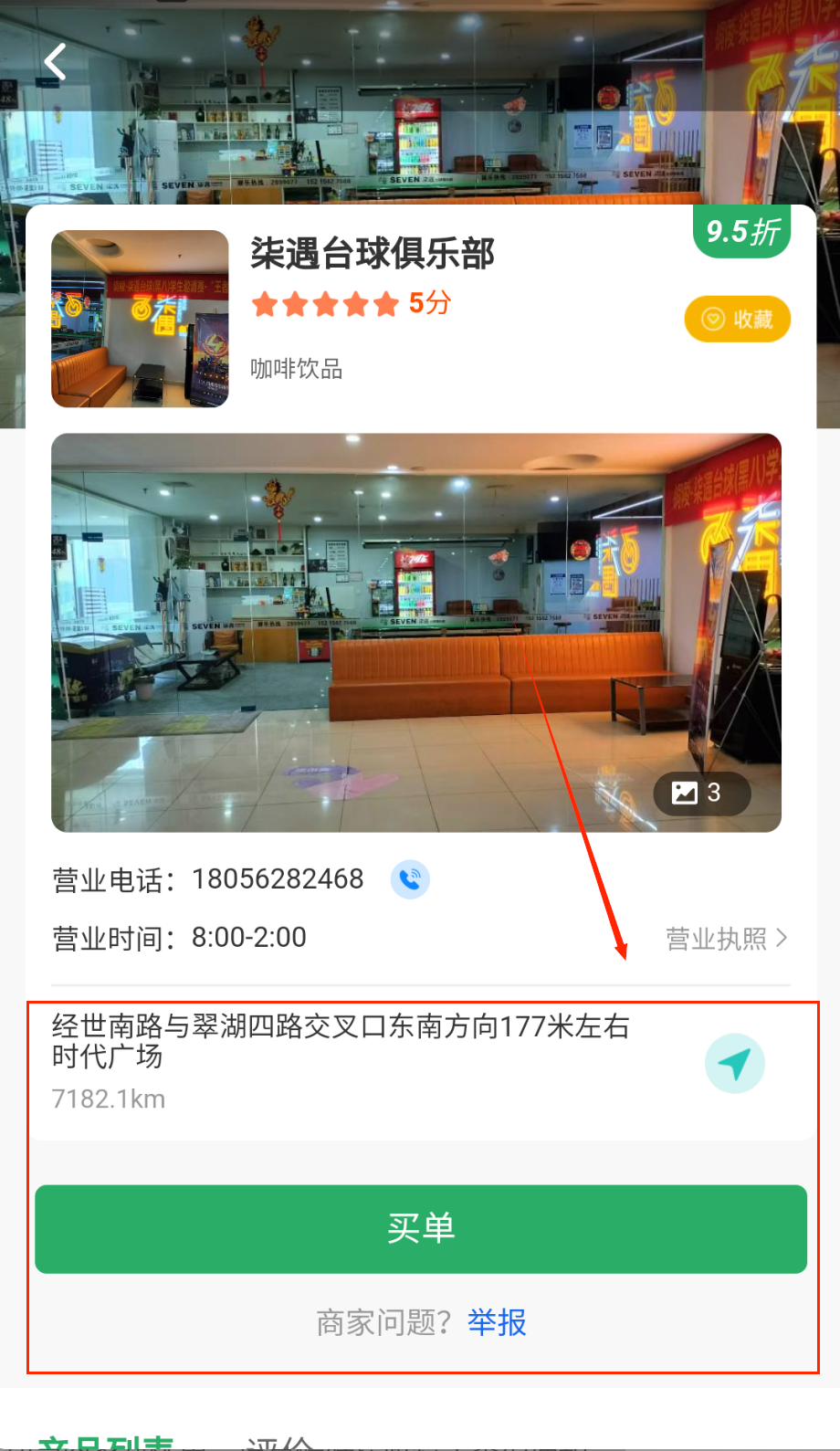The image size is (840, 1451).
Task: Open the 营业执照 business license
Action: (726, 938)
